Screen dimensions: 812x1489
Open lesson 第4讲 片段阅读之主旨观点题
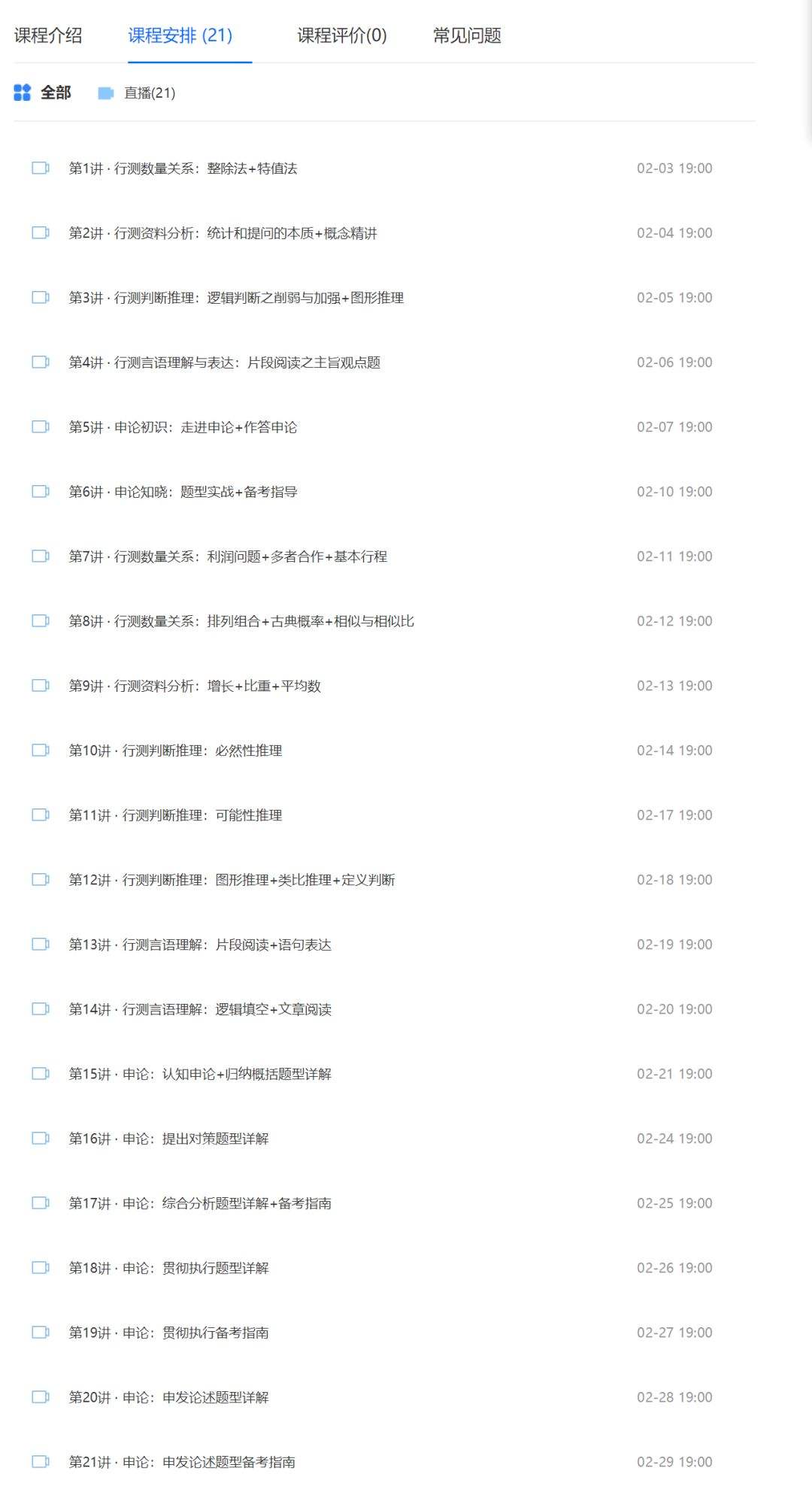coord(224,362)
